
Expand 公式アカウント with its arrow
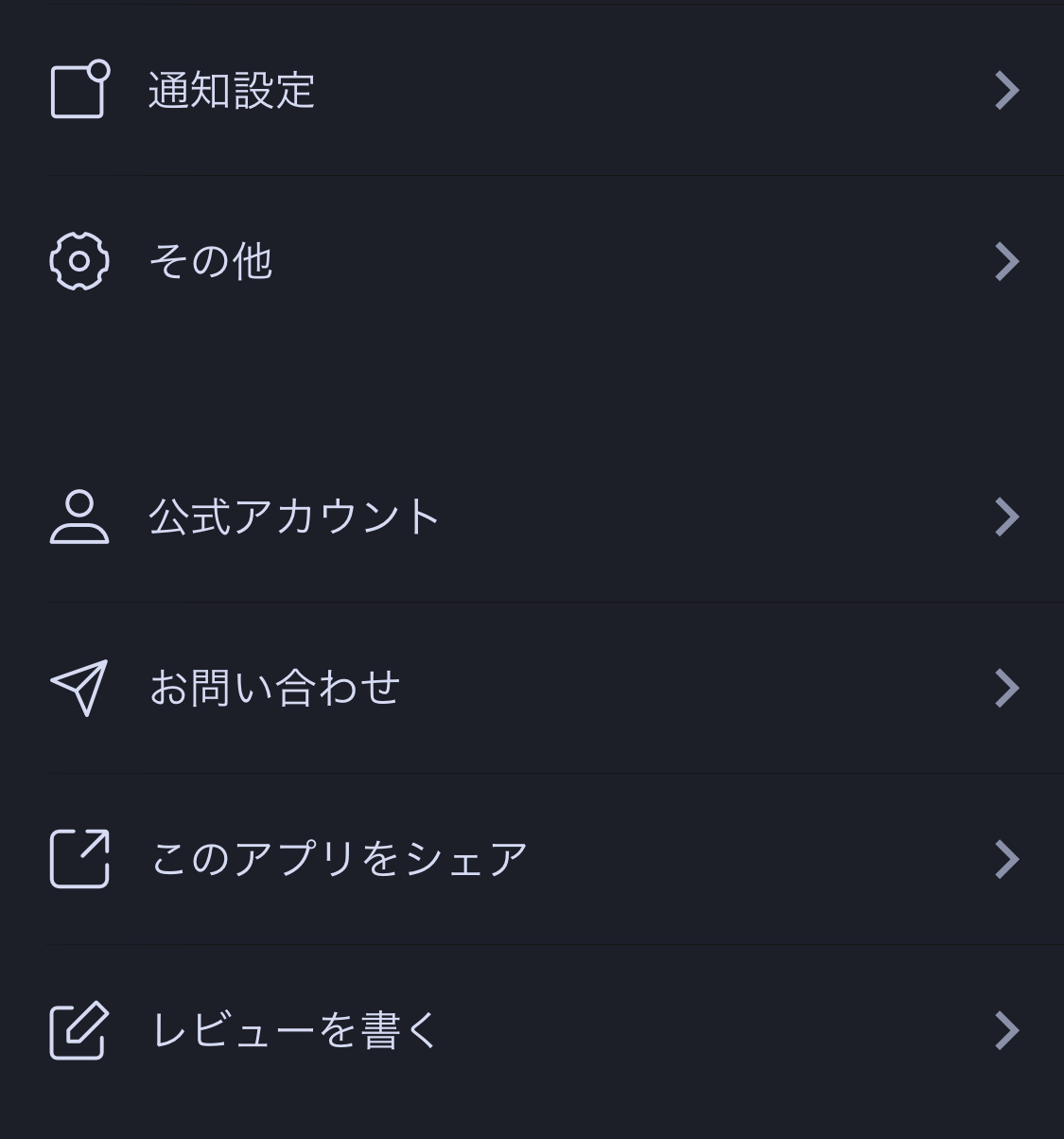coord(1005,516)
